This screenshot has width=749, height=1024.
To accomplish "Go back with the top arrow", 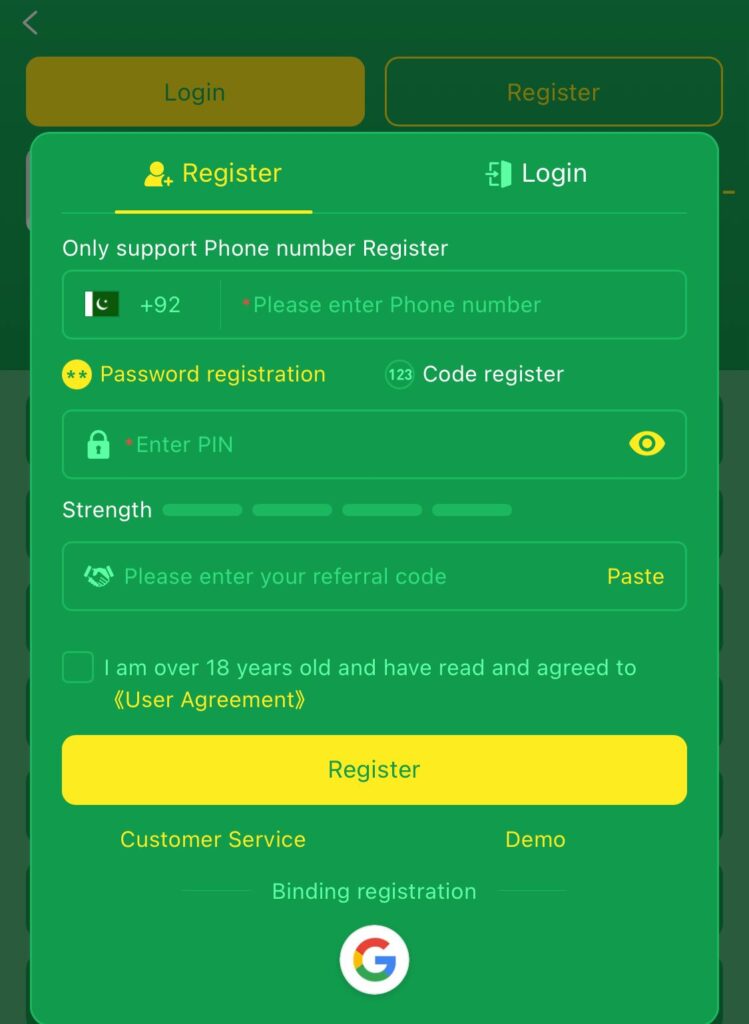I will point(30,23).
